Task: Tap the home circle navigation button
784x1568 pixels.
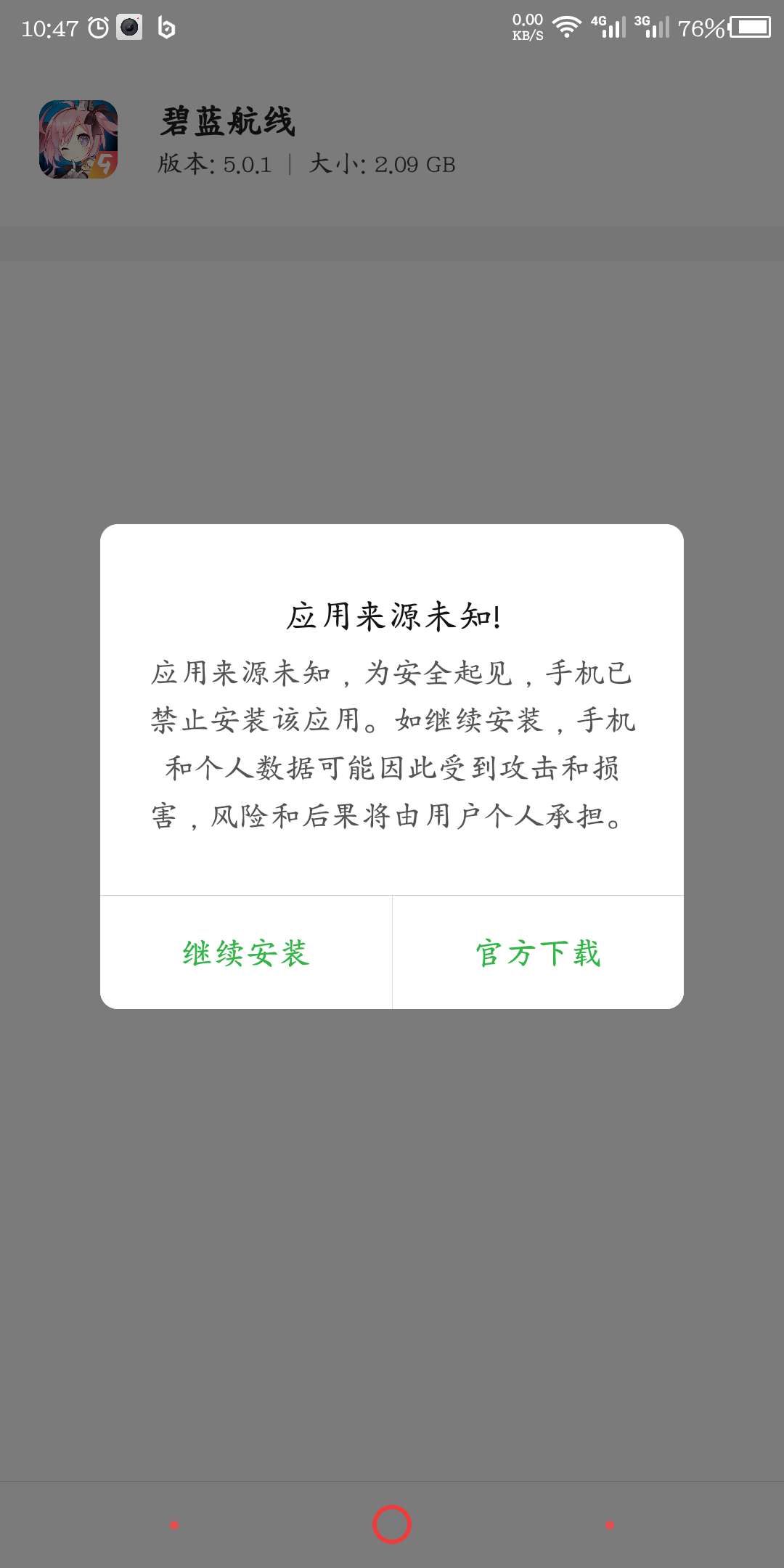Action: pyautogui.click(x=392, y=1524)
